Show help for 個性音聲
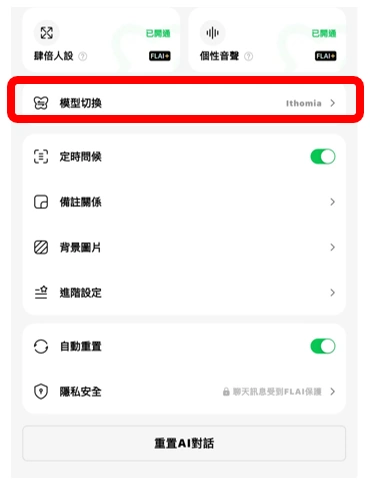Image resolution: width=370 pixels, height=484 pixels. pos(248,56)
